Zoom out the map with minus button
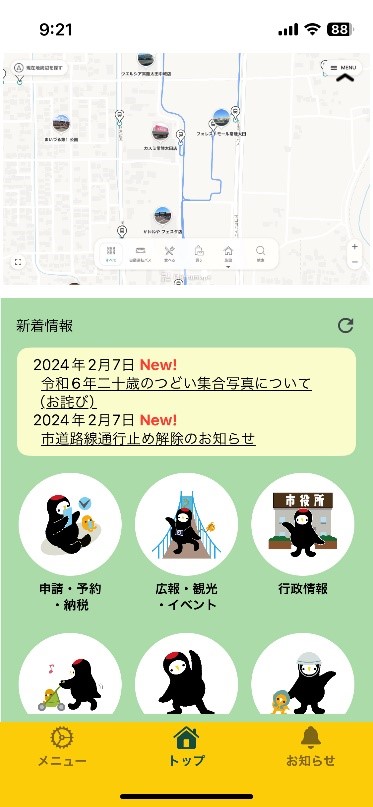This screenshot has width=373, height=807. (354, 262)
